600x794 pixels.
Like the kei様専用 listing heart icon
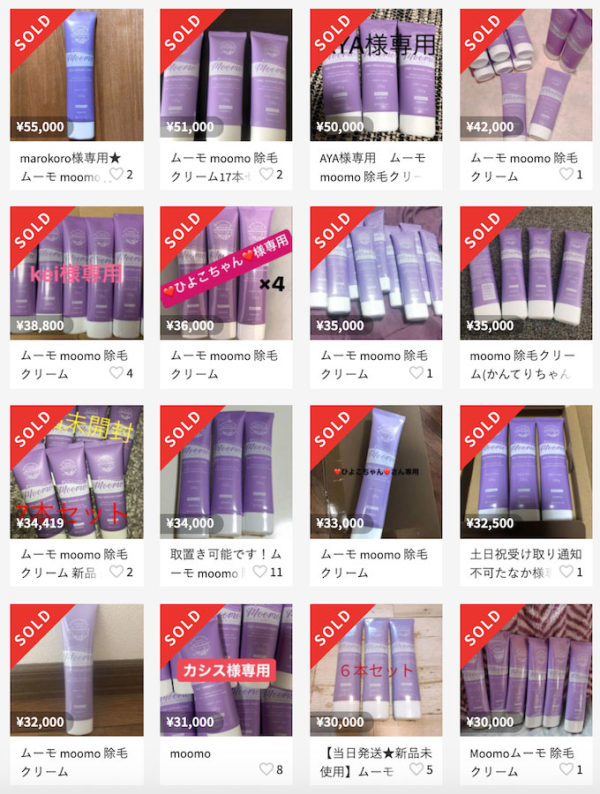[115, 374]
